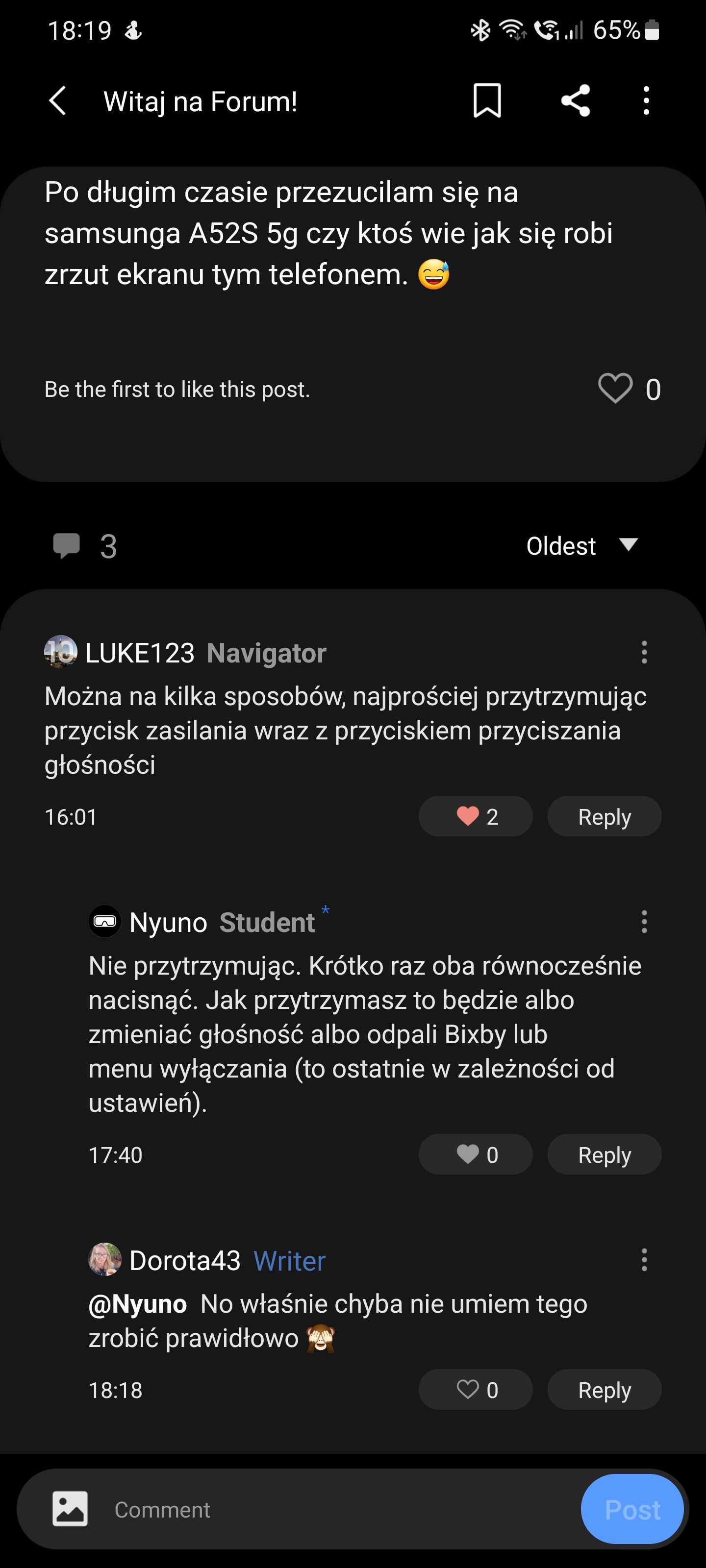
Task: Open the Witaj na Forum! thread title
Action: pos(200,100)
